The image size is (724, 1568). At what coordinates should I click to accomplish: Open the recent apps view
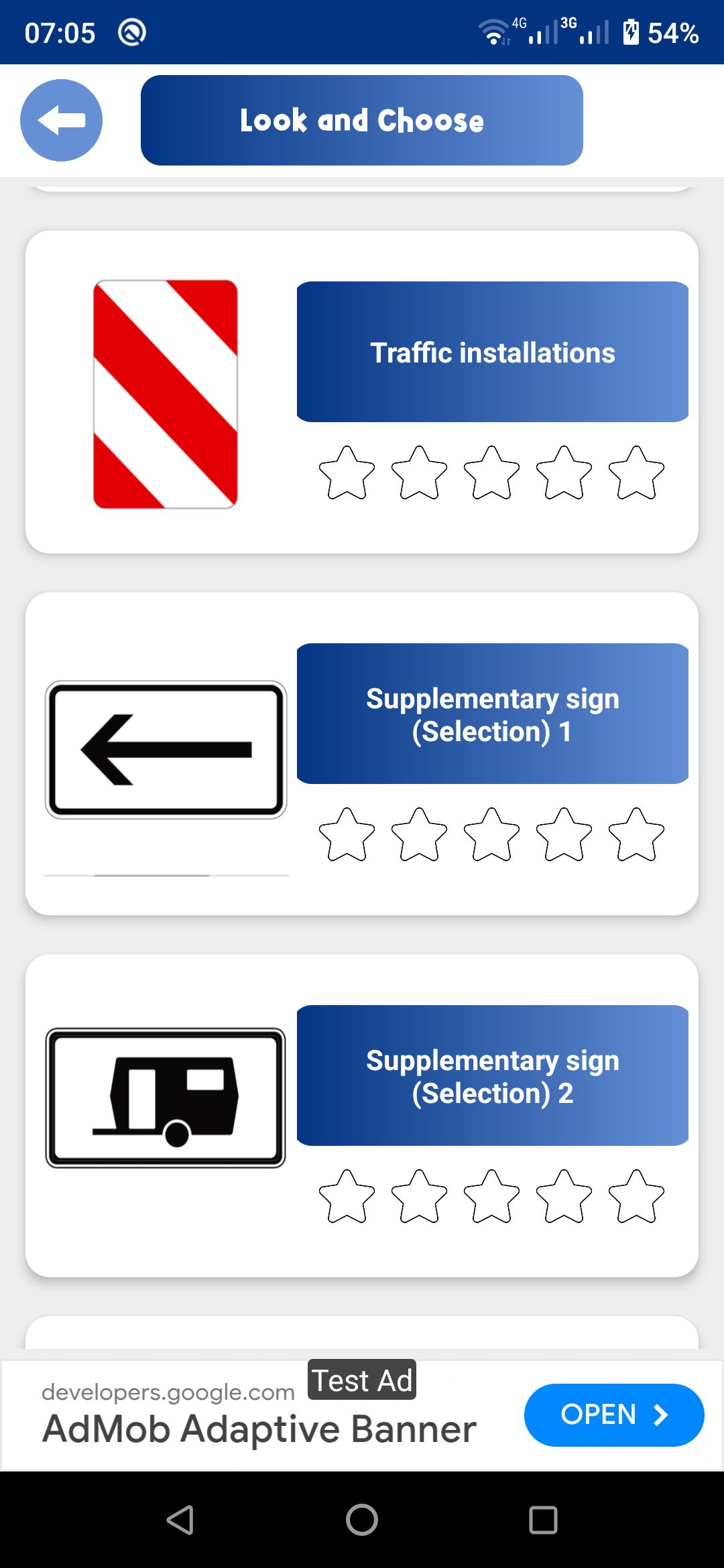click(543, 1520)
